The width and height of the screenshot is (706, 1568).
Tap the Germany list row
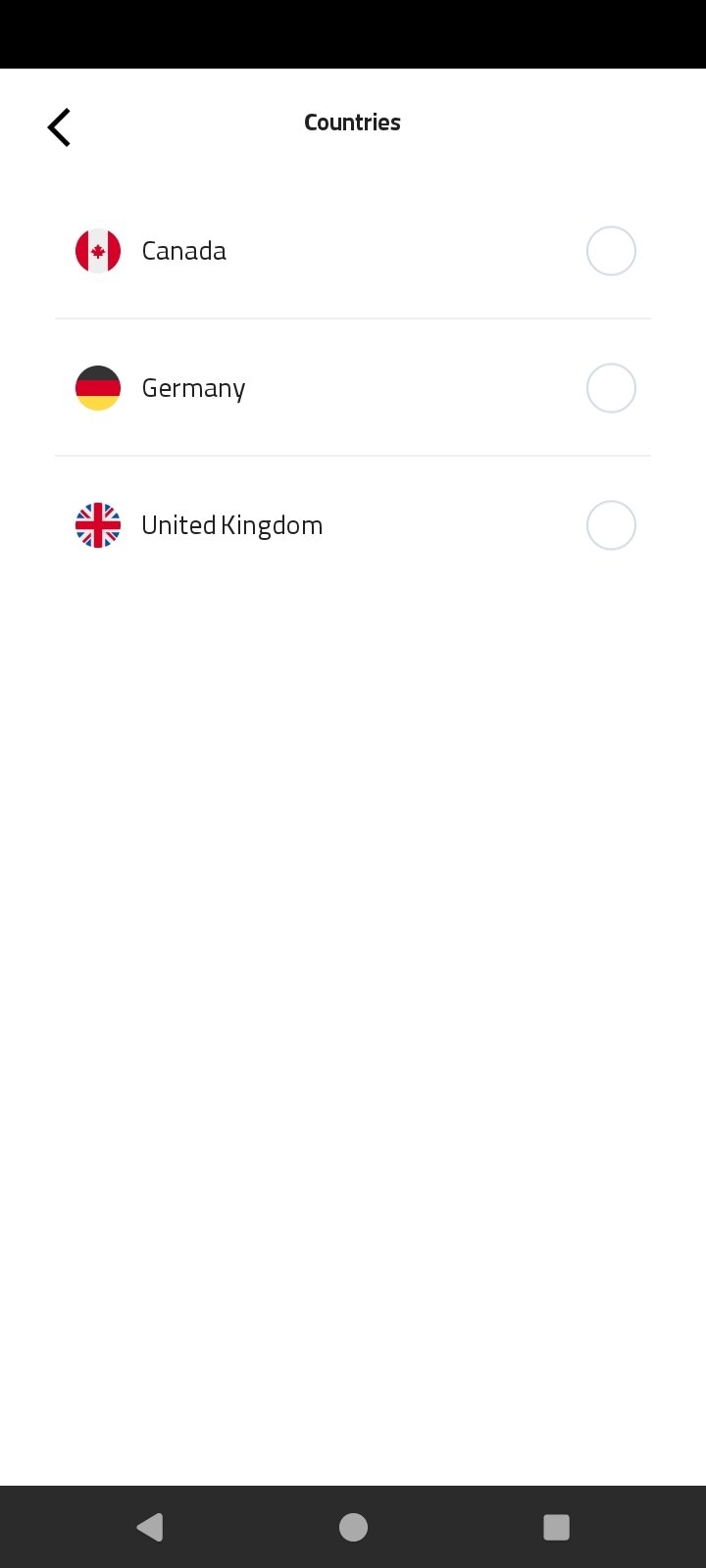[353, 387]
